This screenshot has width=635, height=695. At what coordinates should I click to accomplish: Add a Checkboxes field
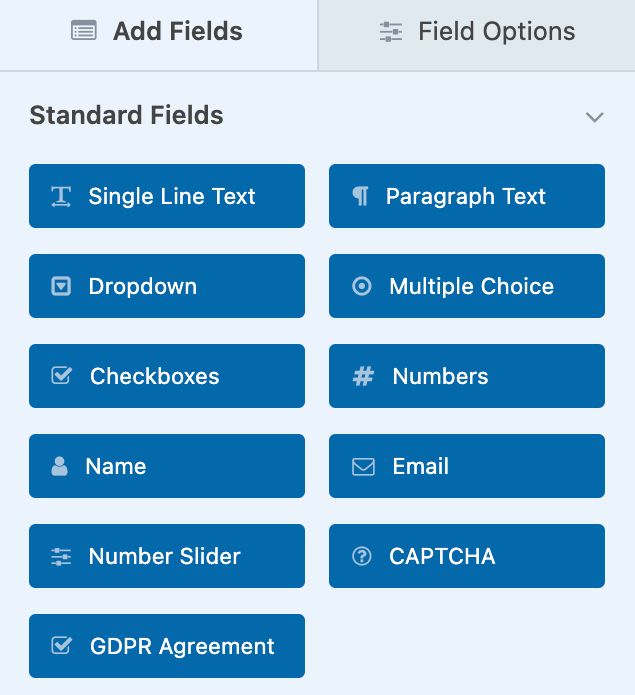click(x=167, y=376)
